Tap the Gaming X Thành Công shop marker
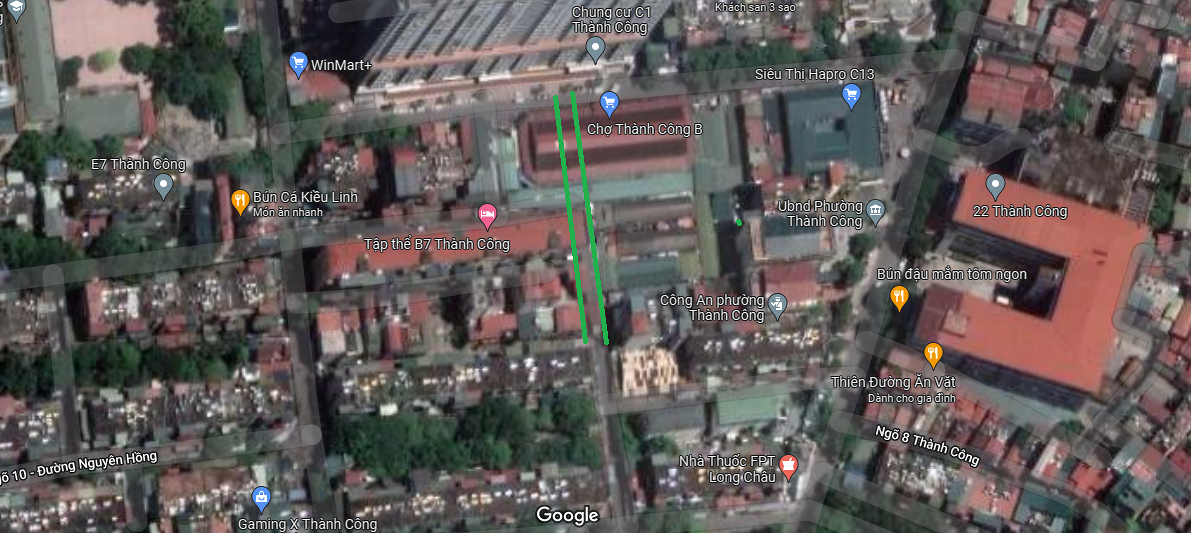 tap(261, 497)
